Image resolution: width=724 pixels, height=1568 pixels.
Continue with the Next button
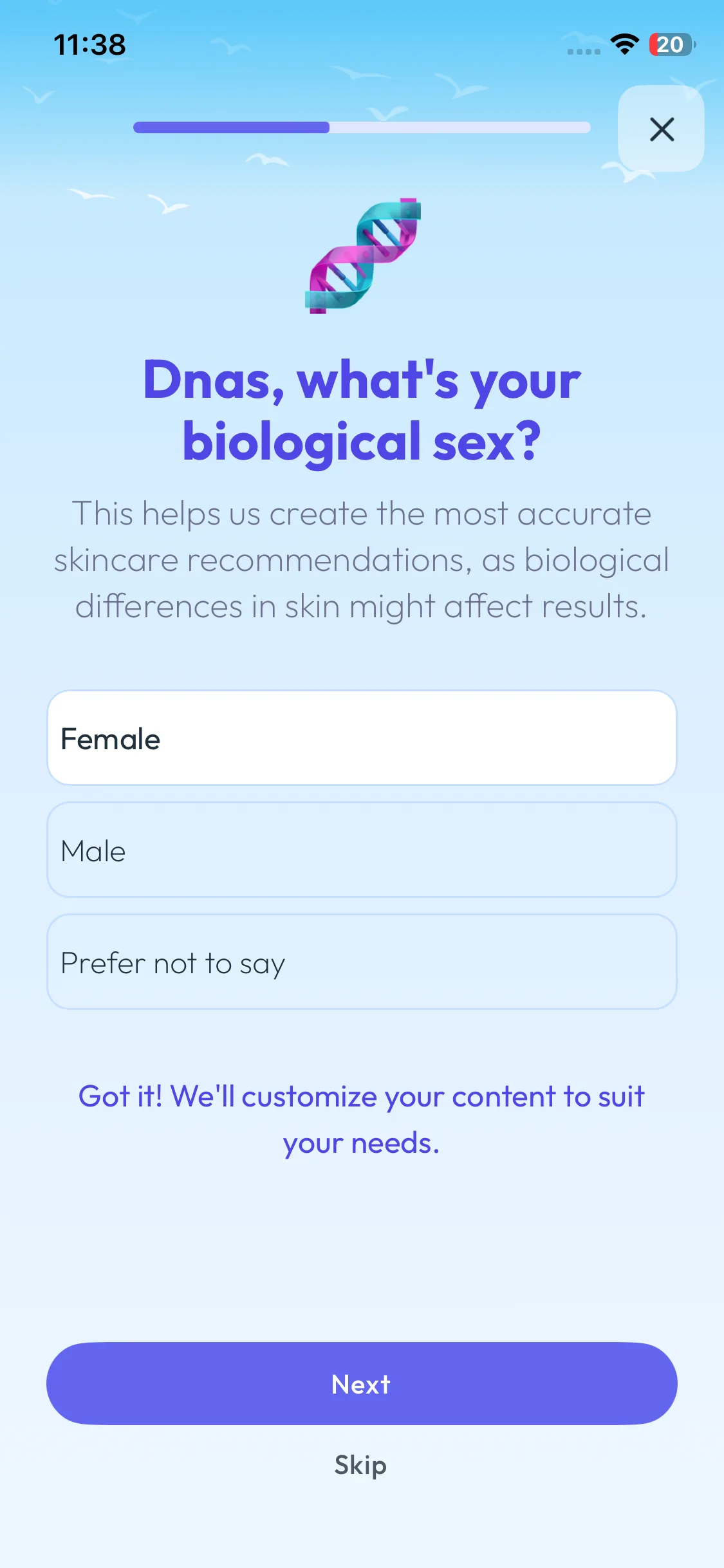click(362, 1384)
